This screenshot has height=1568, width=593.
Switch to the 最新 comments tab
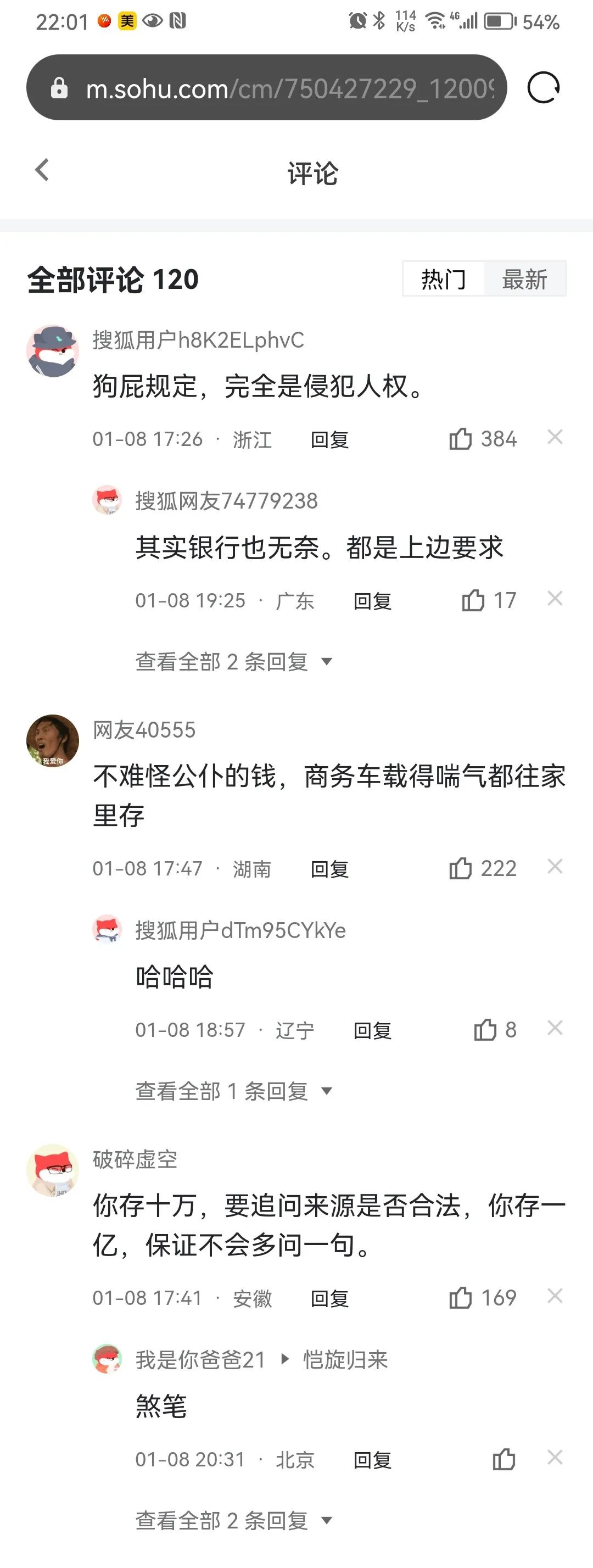[524, 280]
